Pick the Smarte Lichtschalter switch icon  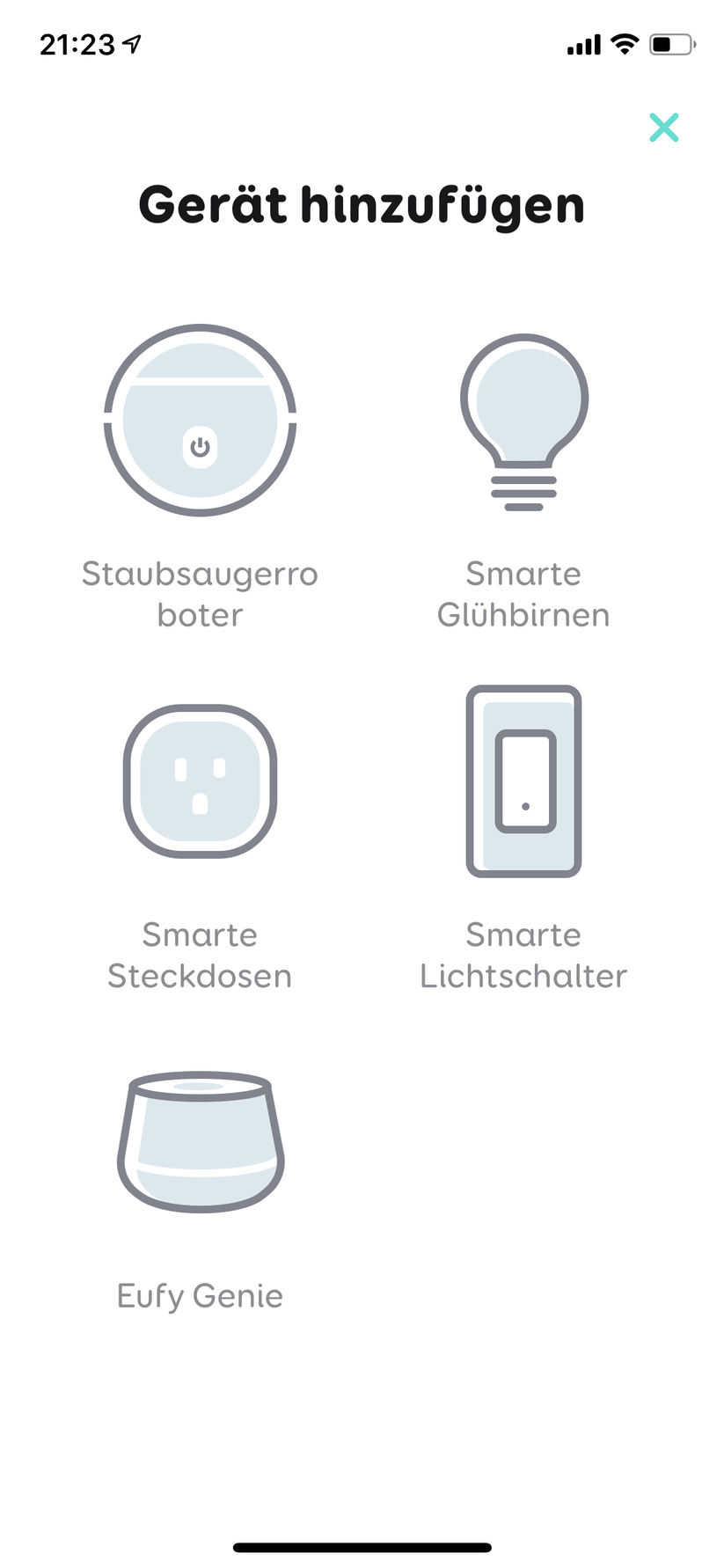click(525, 780)
